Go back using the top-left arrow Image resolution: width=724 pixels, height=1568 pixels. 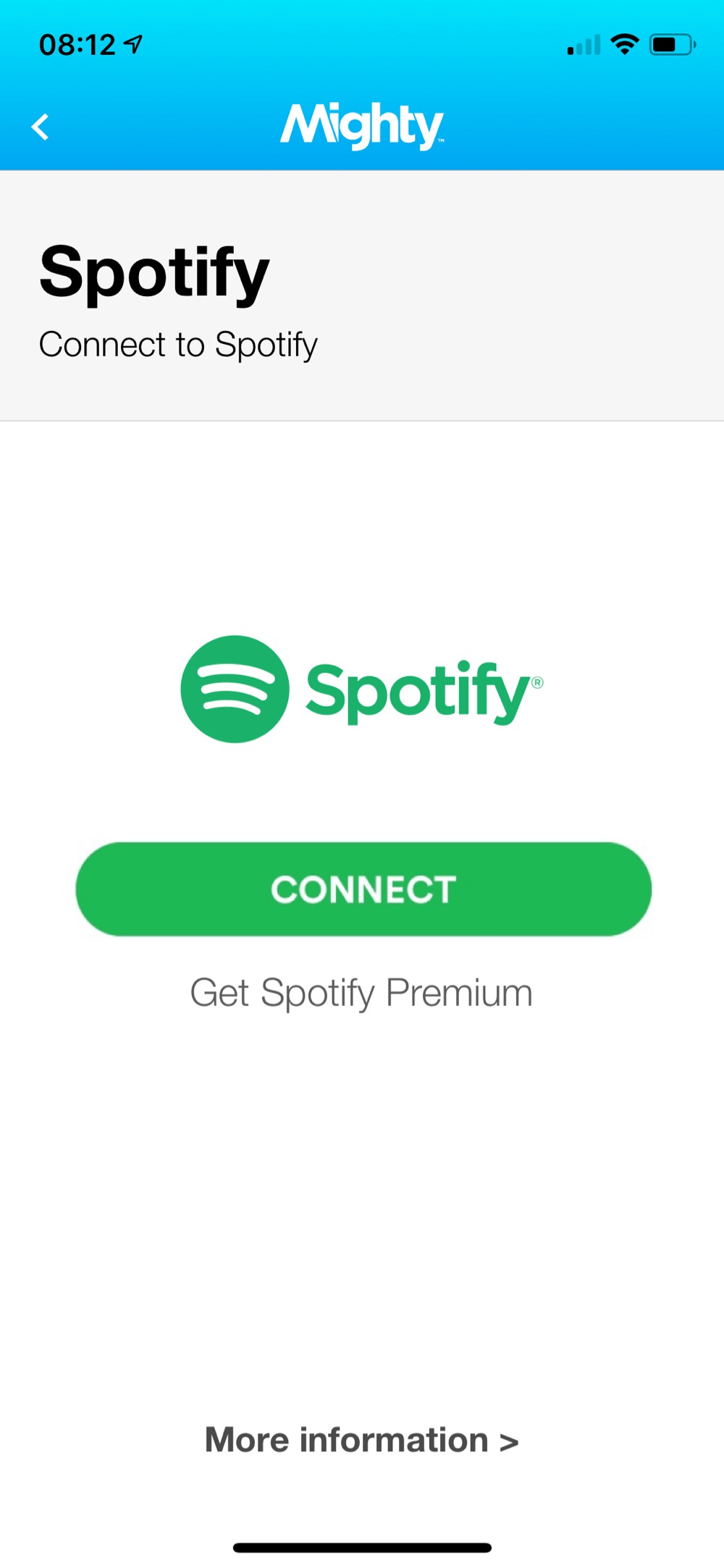click(41, 127)
